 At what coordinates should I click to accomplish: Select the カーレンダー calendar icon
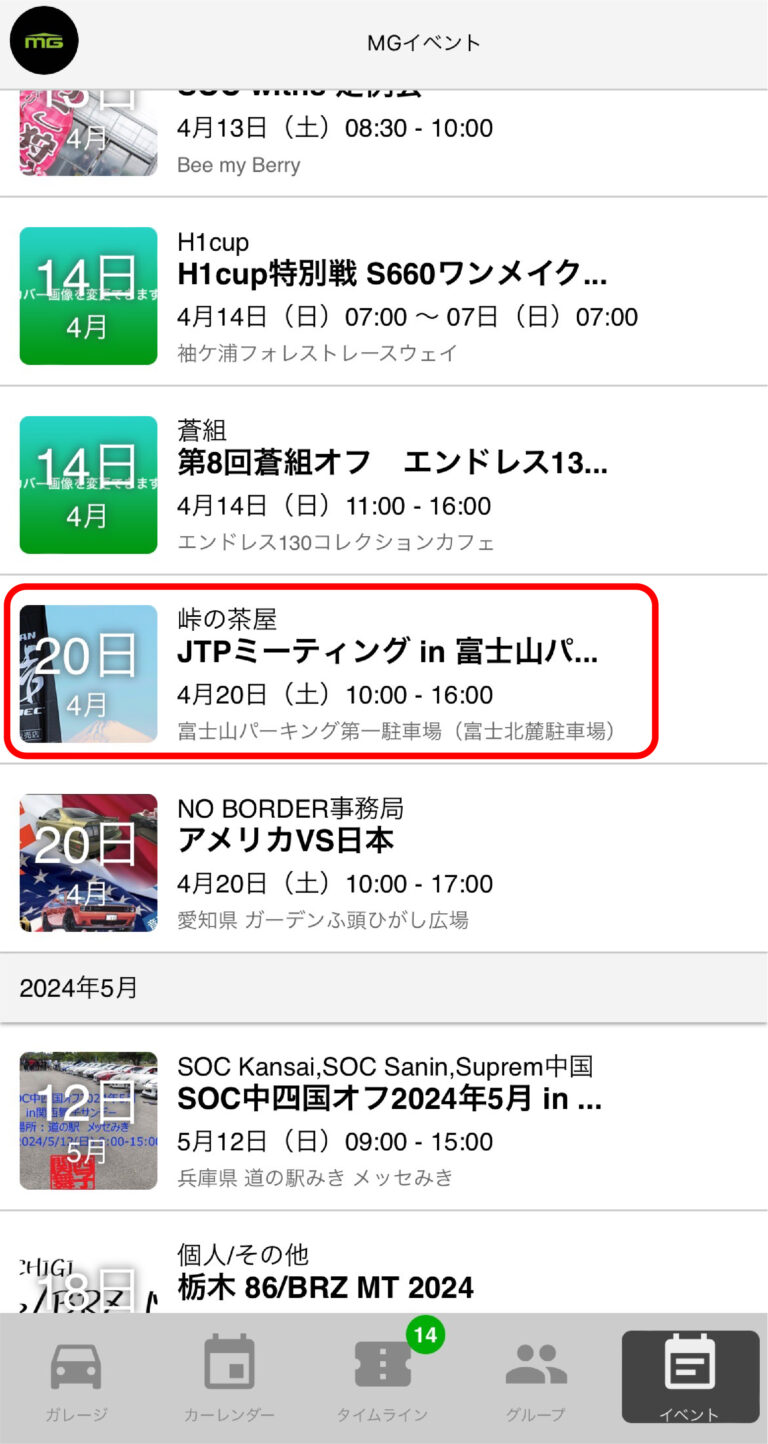pos(229,1372)
